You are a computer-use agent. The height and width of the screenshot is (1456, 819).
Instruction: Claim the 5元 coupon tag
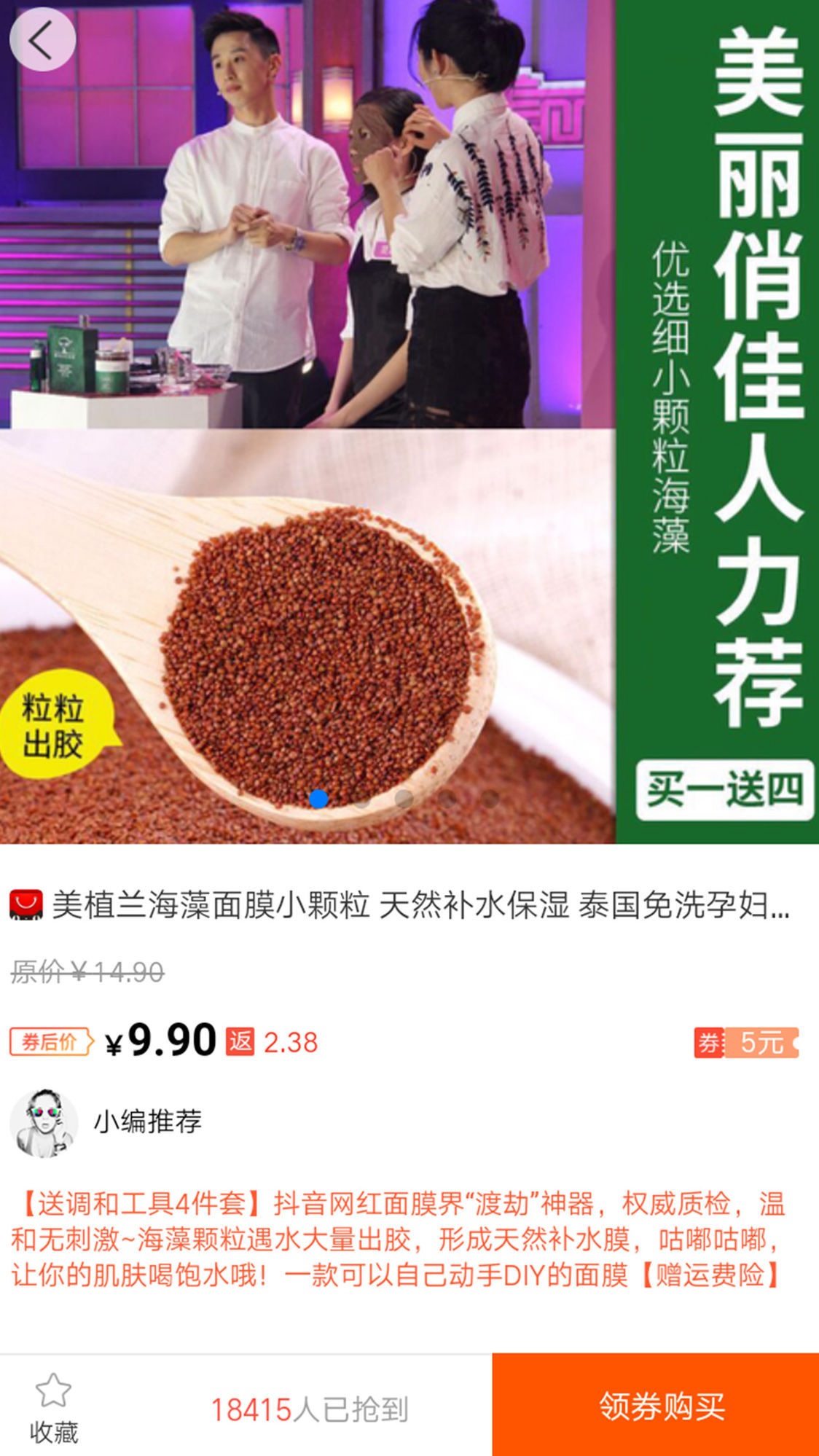point(746,1043)
